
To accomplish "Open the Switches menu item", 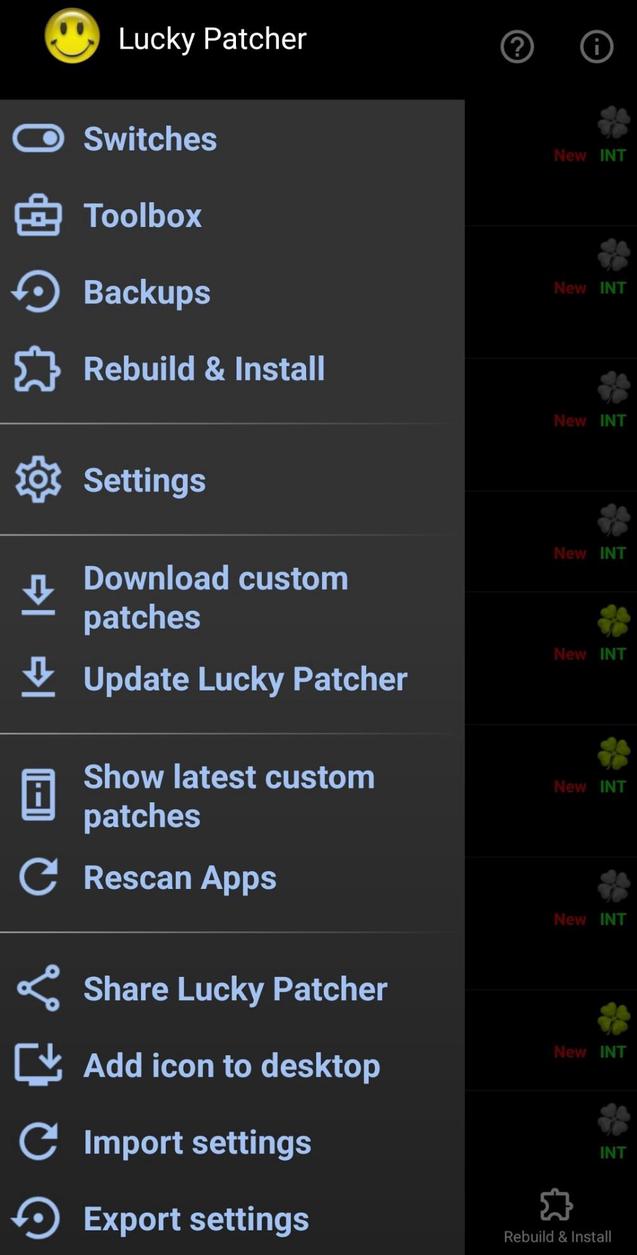I will pos(150,139).
